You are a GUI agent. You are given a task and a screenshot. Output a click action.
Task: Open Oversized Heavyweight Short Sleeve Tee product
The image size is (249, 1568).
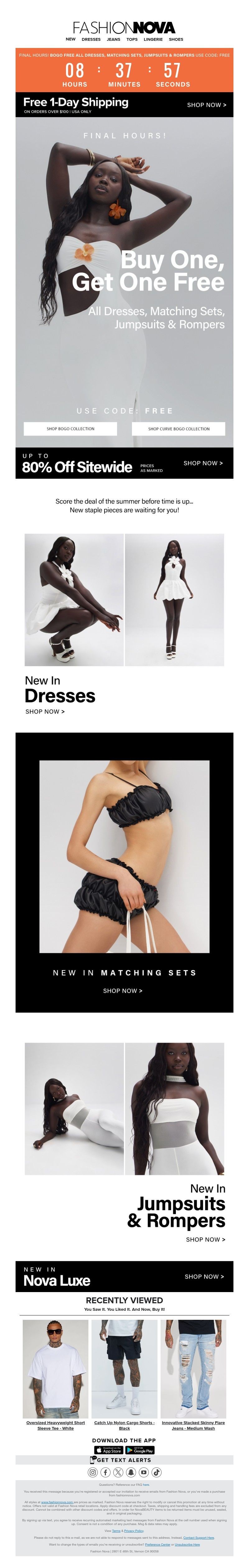point(55,1426)
